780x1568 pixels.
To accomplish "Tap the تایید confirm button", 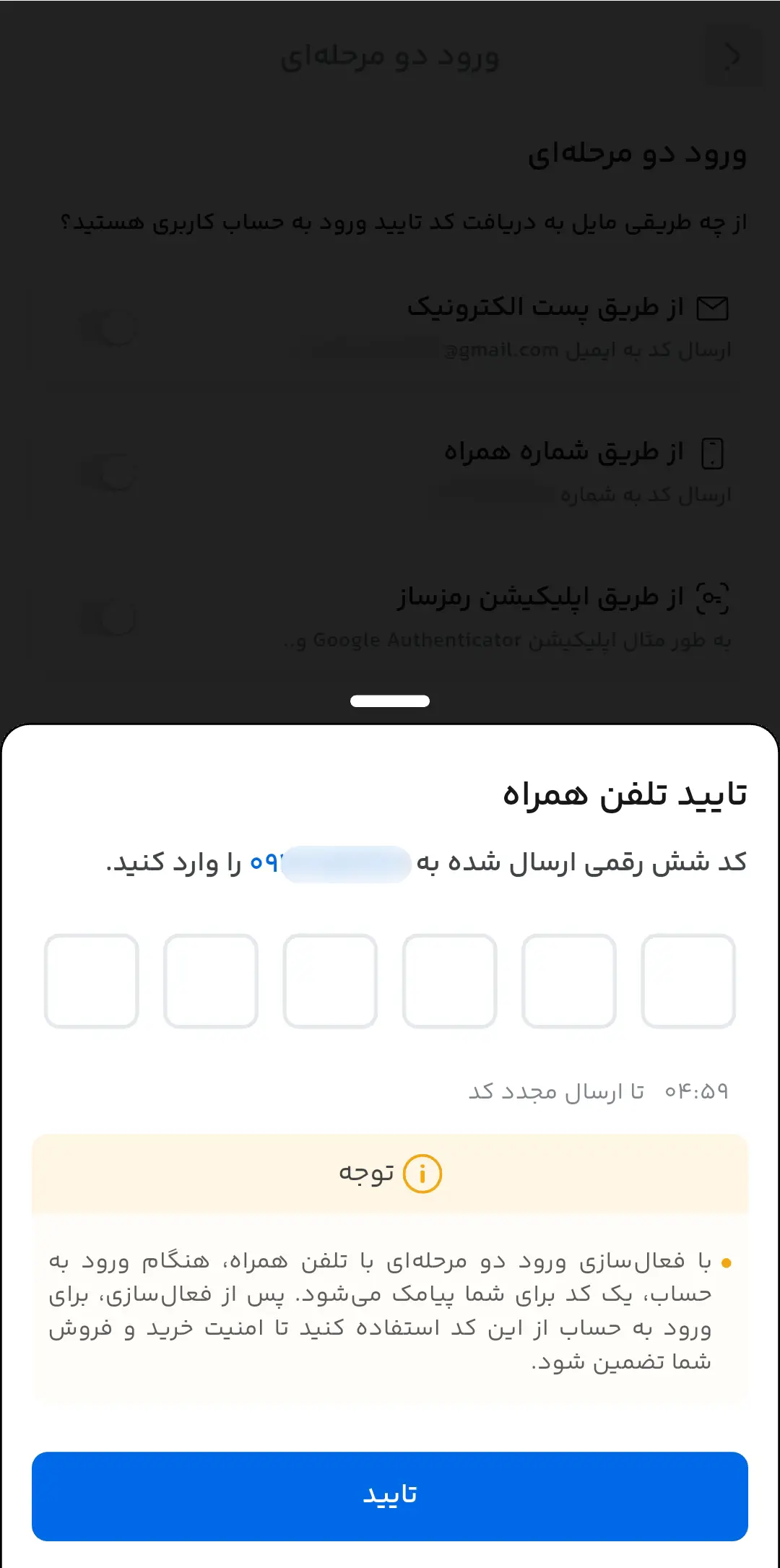I will [390, 1496].
